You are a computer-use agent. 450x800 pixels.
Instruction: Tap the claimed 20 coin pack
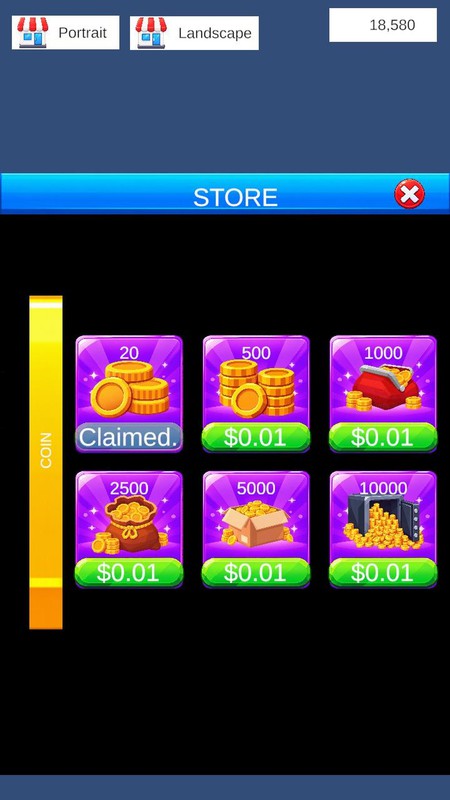point(129,394)
